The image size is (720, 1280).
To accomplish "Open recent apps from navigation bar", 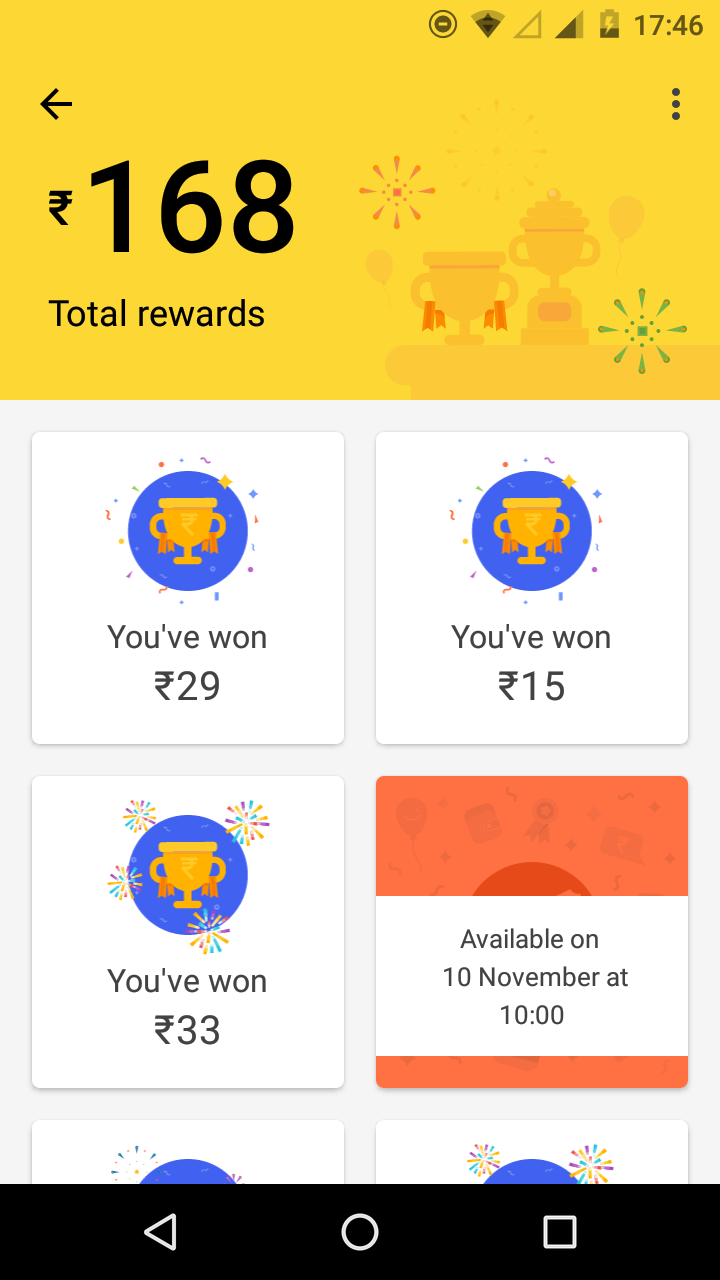I will pos(559,1232).
